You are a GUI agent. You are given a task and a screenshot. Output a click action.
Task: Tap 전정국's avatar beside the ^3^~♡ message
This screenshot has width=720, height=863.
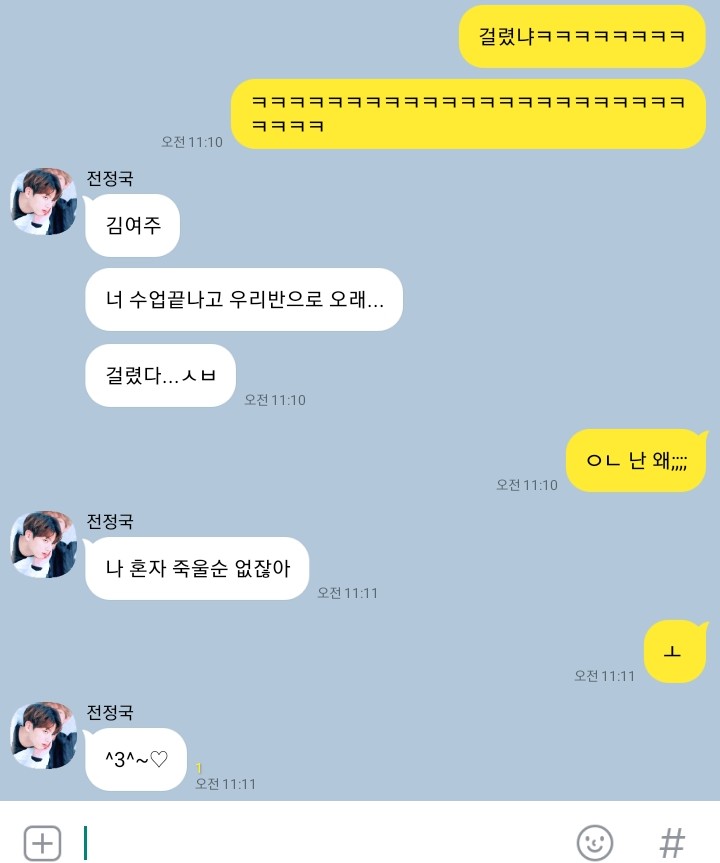click(44, 736)
